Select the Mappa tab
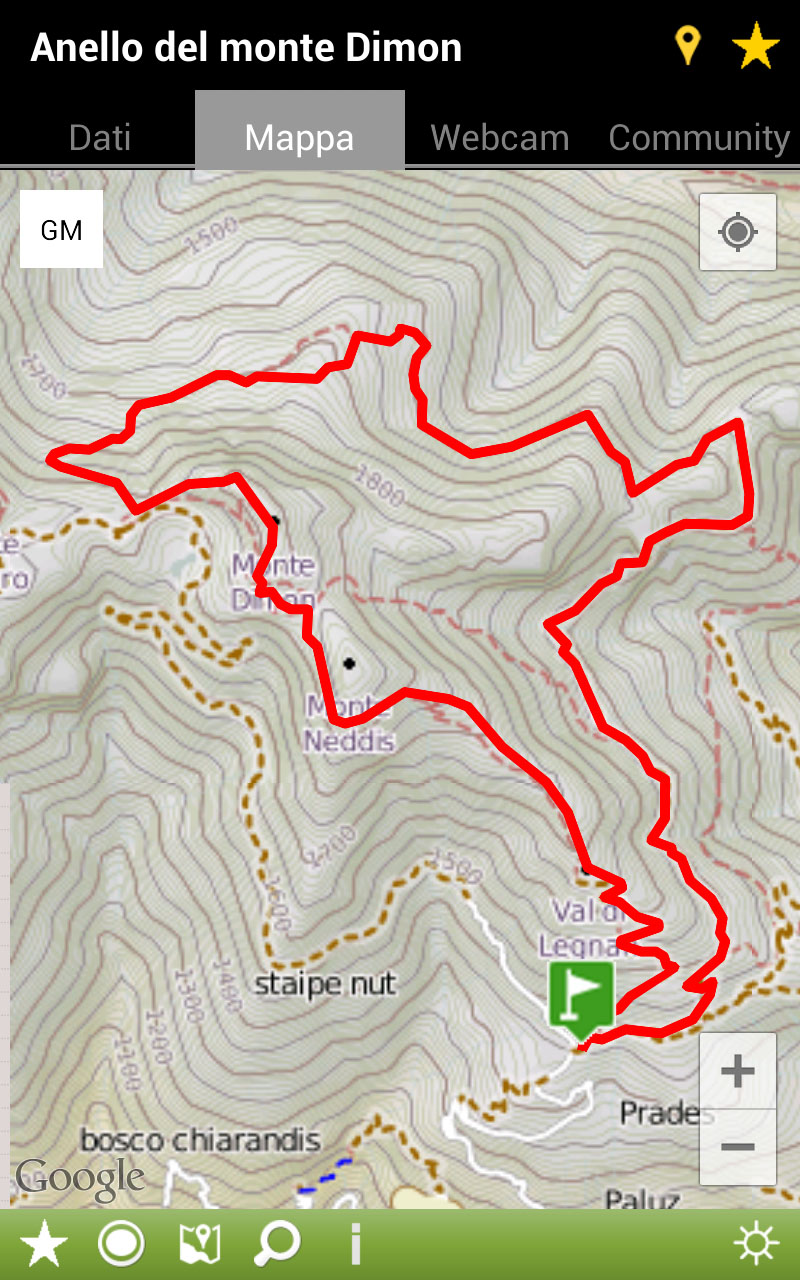The width and height of the screenshot is (800, 1280). tap(299, 137)
